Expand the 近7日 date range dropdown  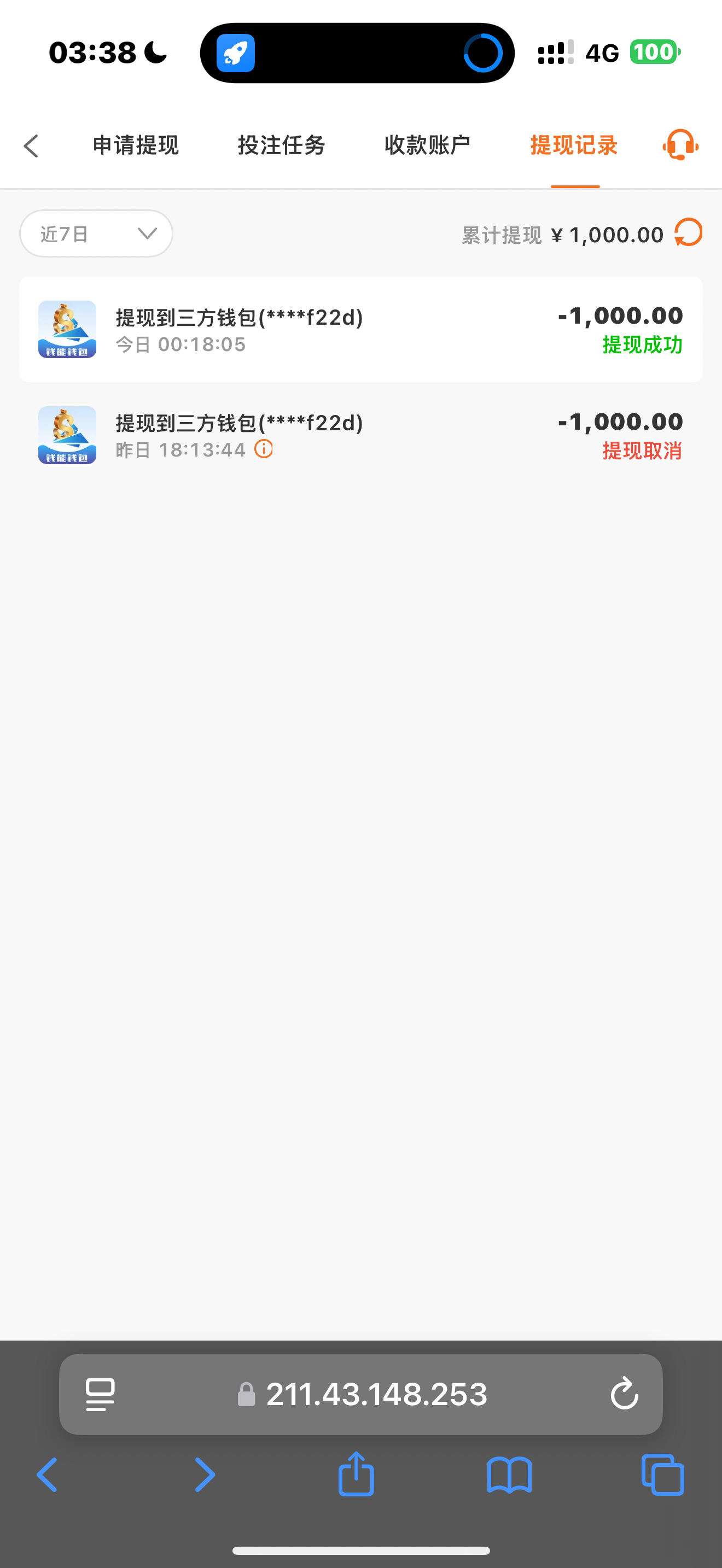(x=96, y=234)
